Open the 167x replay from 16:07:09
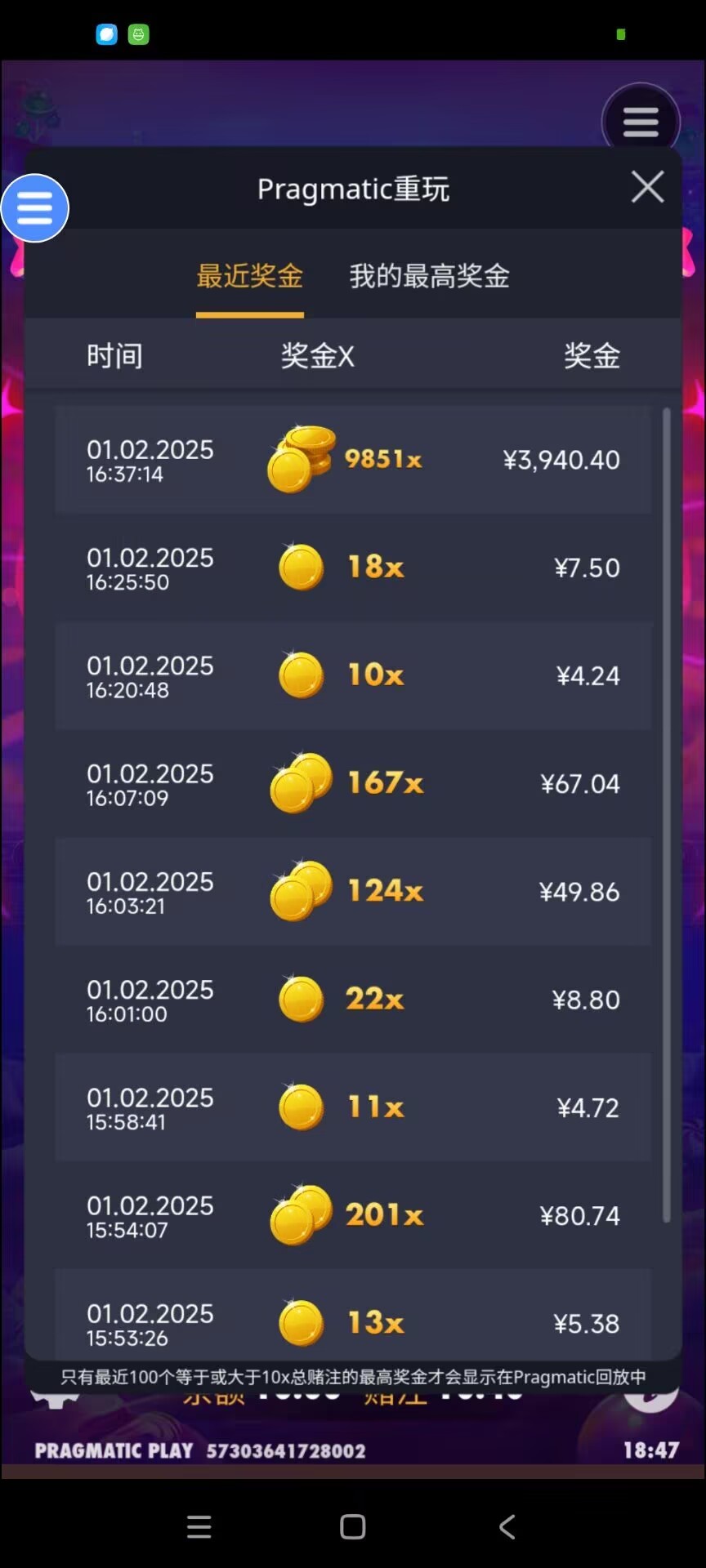Image resolution: width=706 pixels, height=1568 pixels. [x=353, y=783]
